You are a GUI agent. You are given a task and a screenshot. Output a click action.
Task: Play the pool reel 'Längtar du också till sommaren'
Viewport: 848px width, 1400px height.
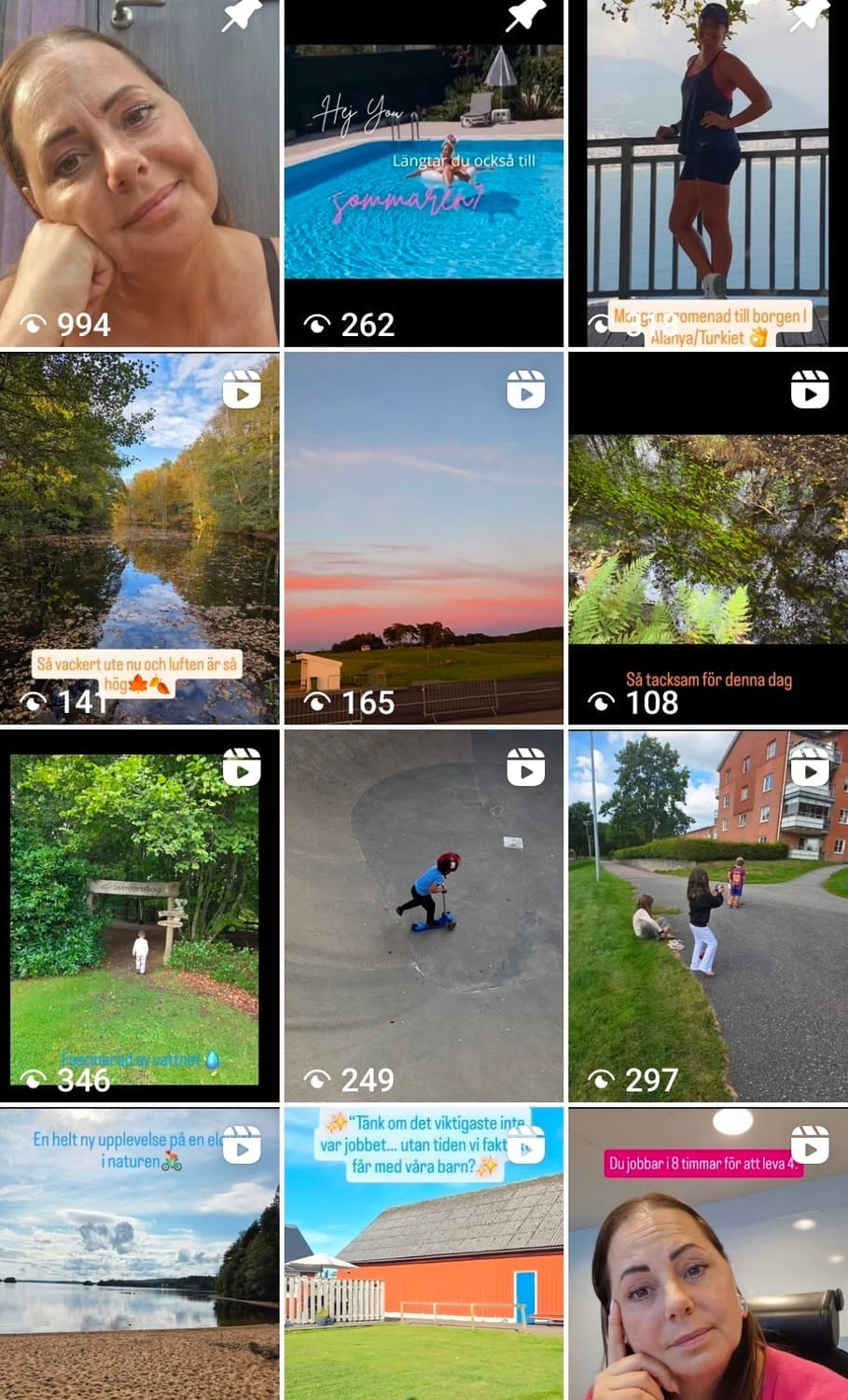[x=424, y=173]
